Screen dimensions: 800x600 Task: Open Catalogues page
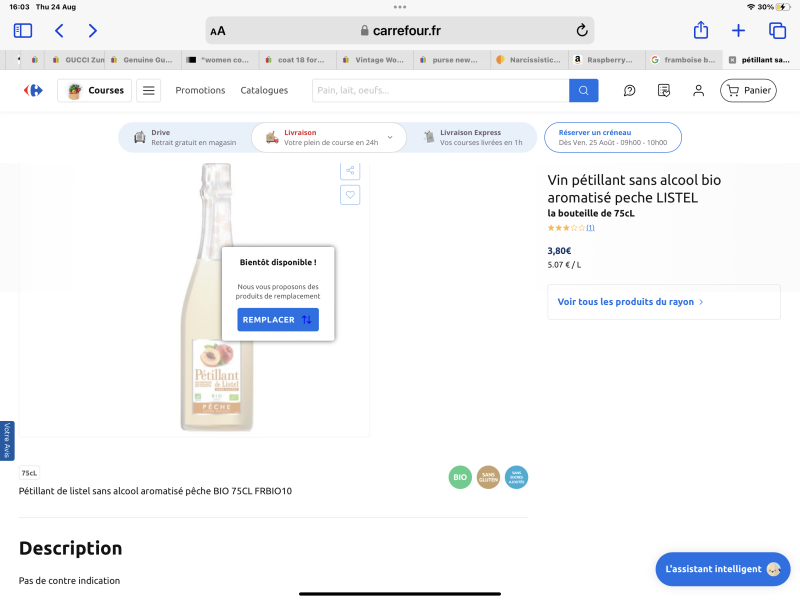(264, 91)
